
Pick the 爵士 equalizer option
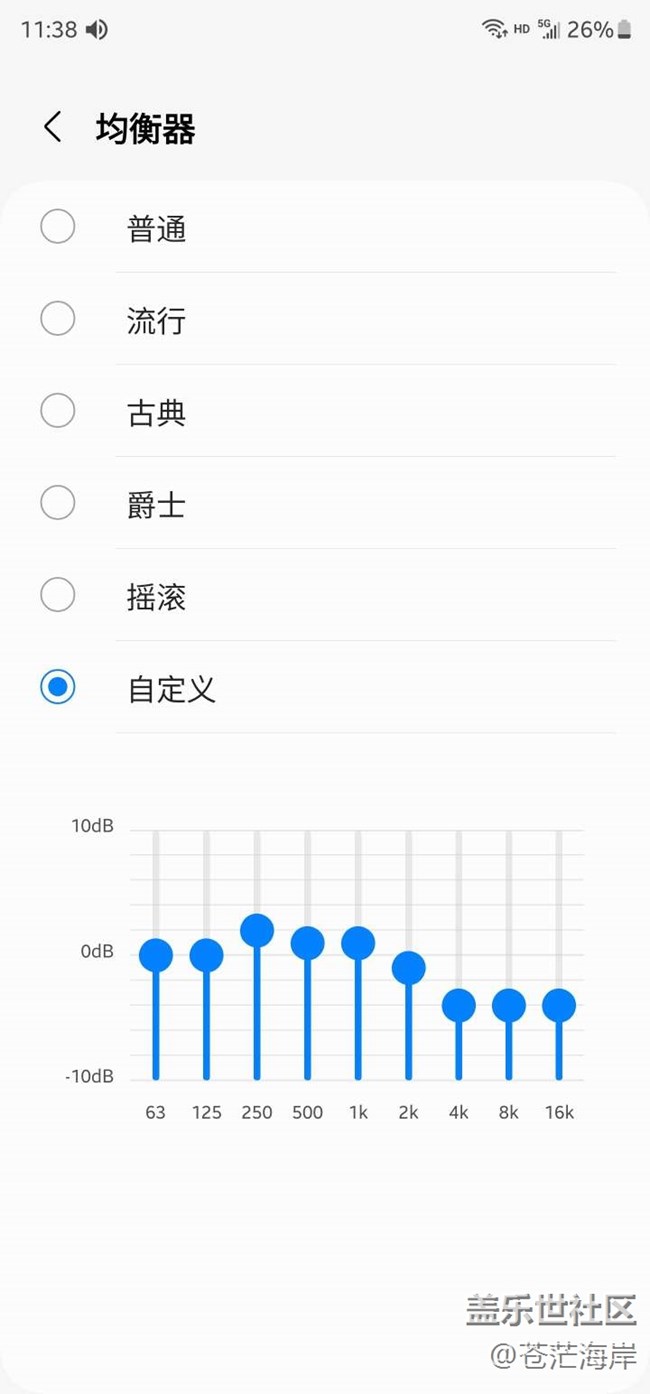58,503
